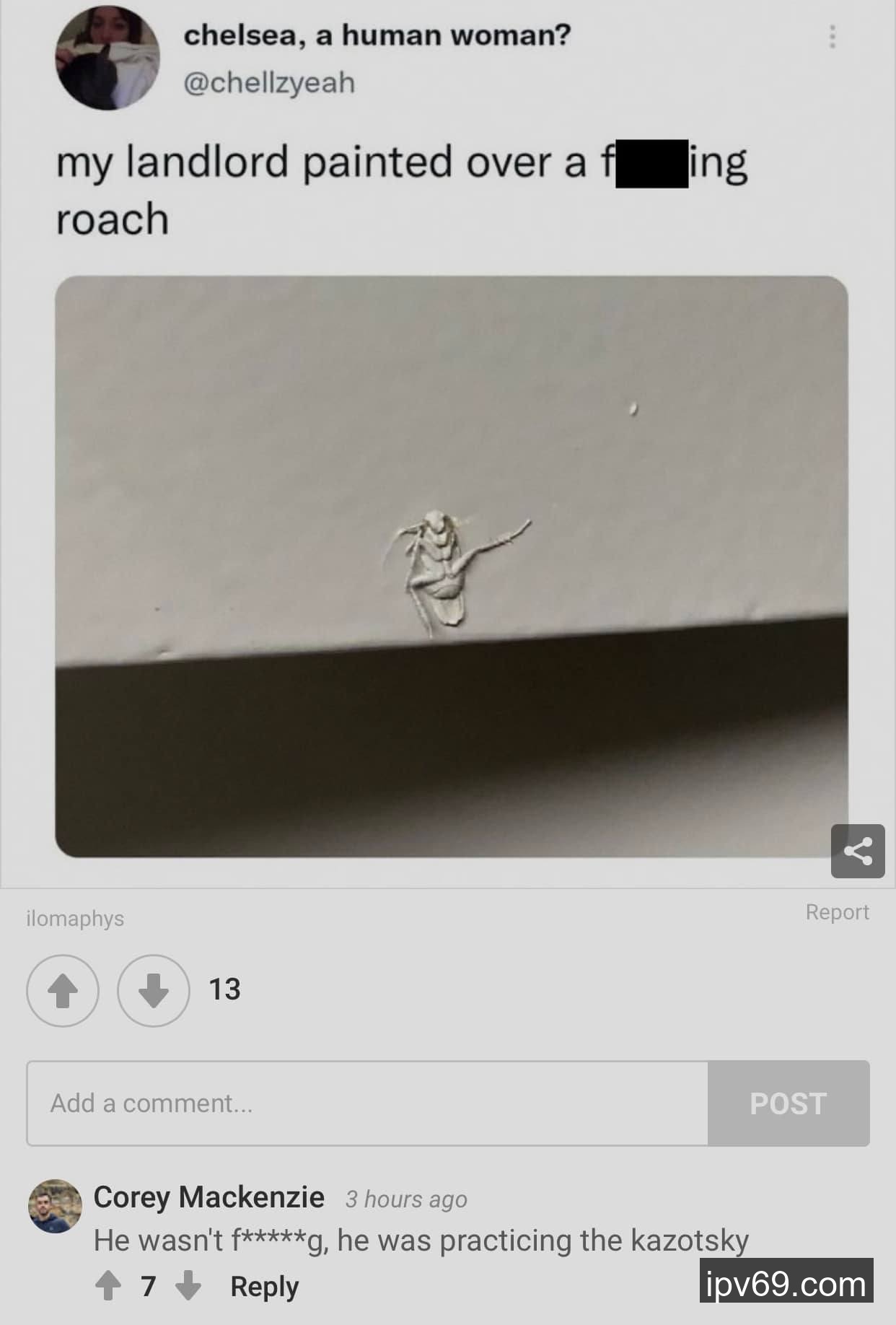The image size is (896, 1325).
Task: Downvote the post with 13 points
Action: pyautogui.click(x=153, y=990)
